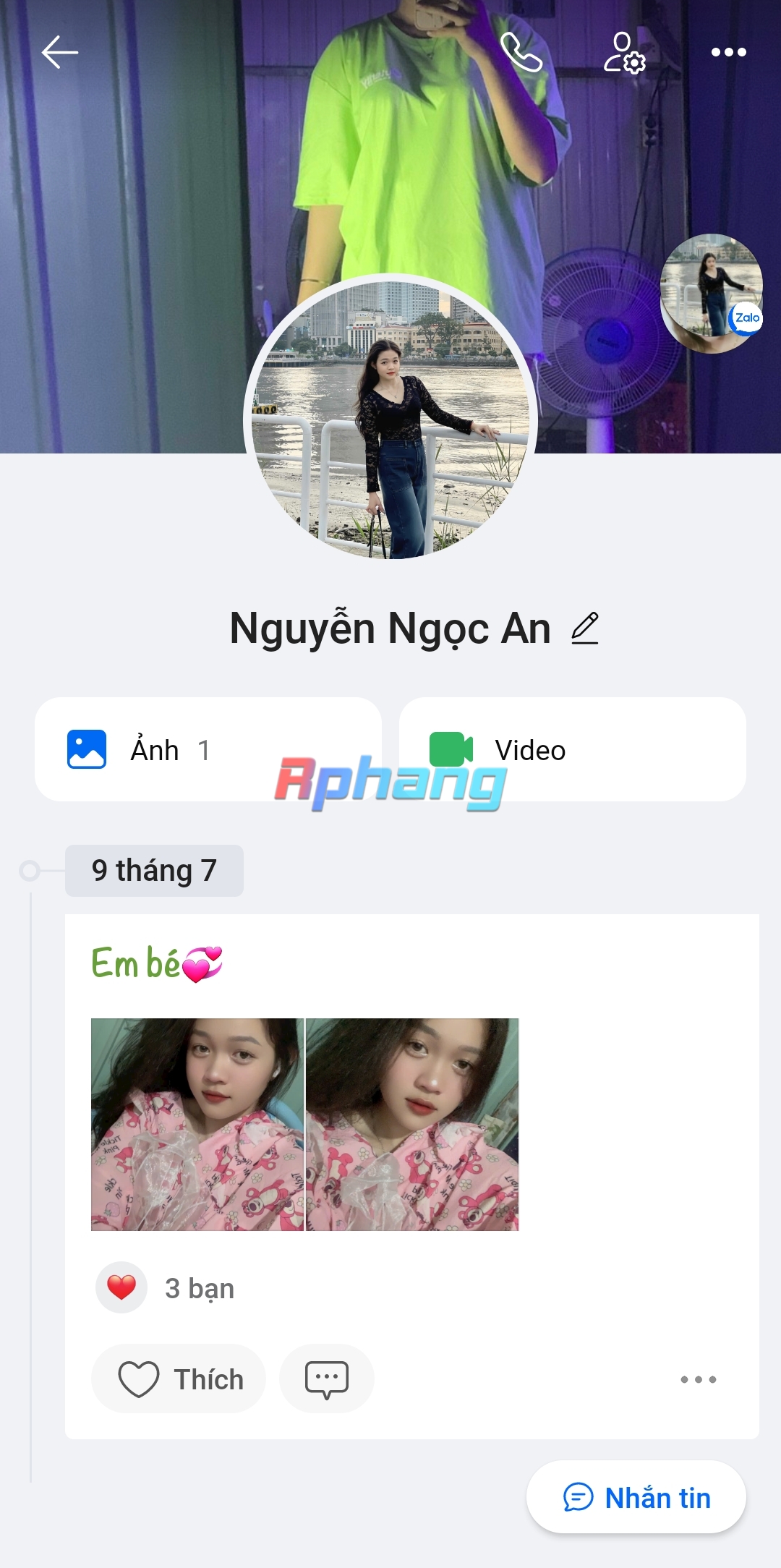Open the second photo in the Em bé post
This screenshot has width=781, height=1568.
[412, 1125]
